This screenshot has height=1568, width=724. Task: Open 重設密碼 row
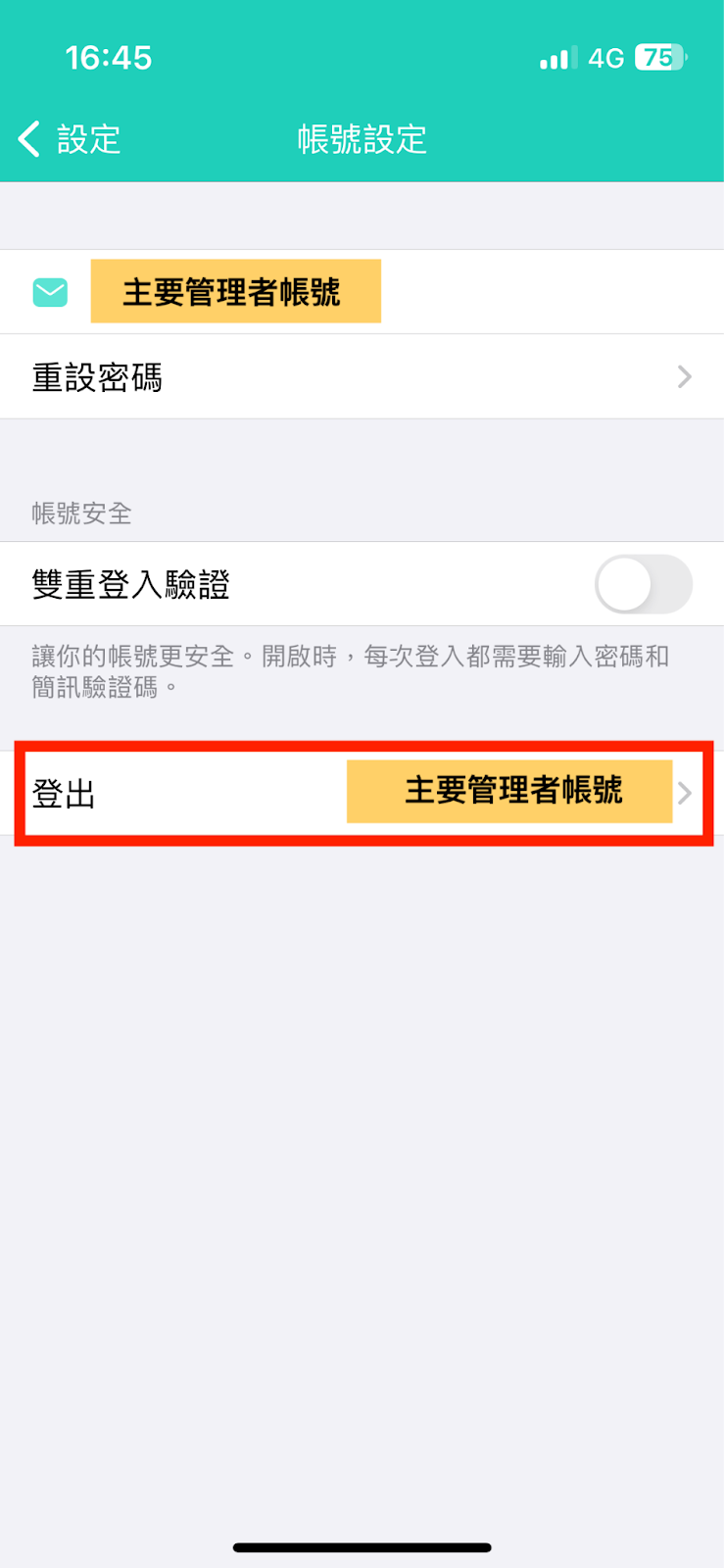pyautogui.click(x=362, y=377)
